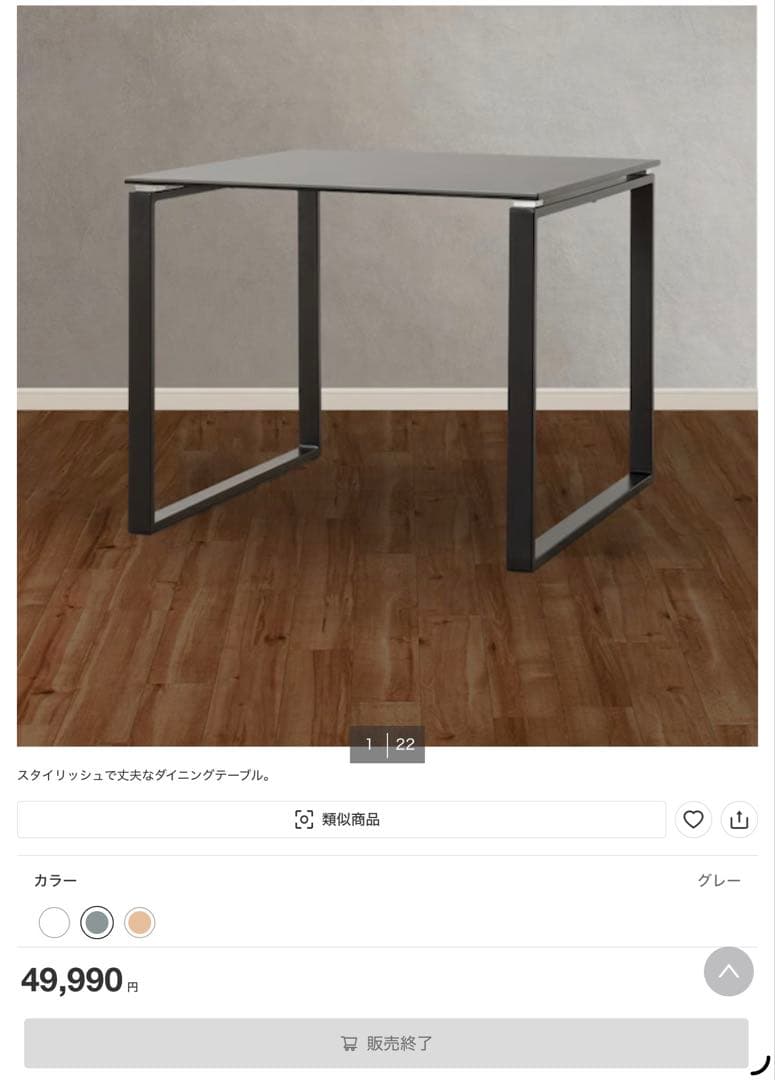Click the circular back-to-top arrow icon
This screenshot has width=775, height=1080.
pos(729,972)
